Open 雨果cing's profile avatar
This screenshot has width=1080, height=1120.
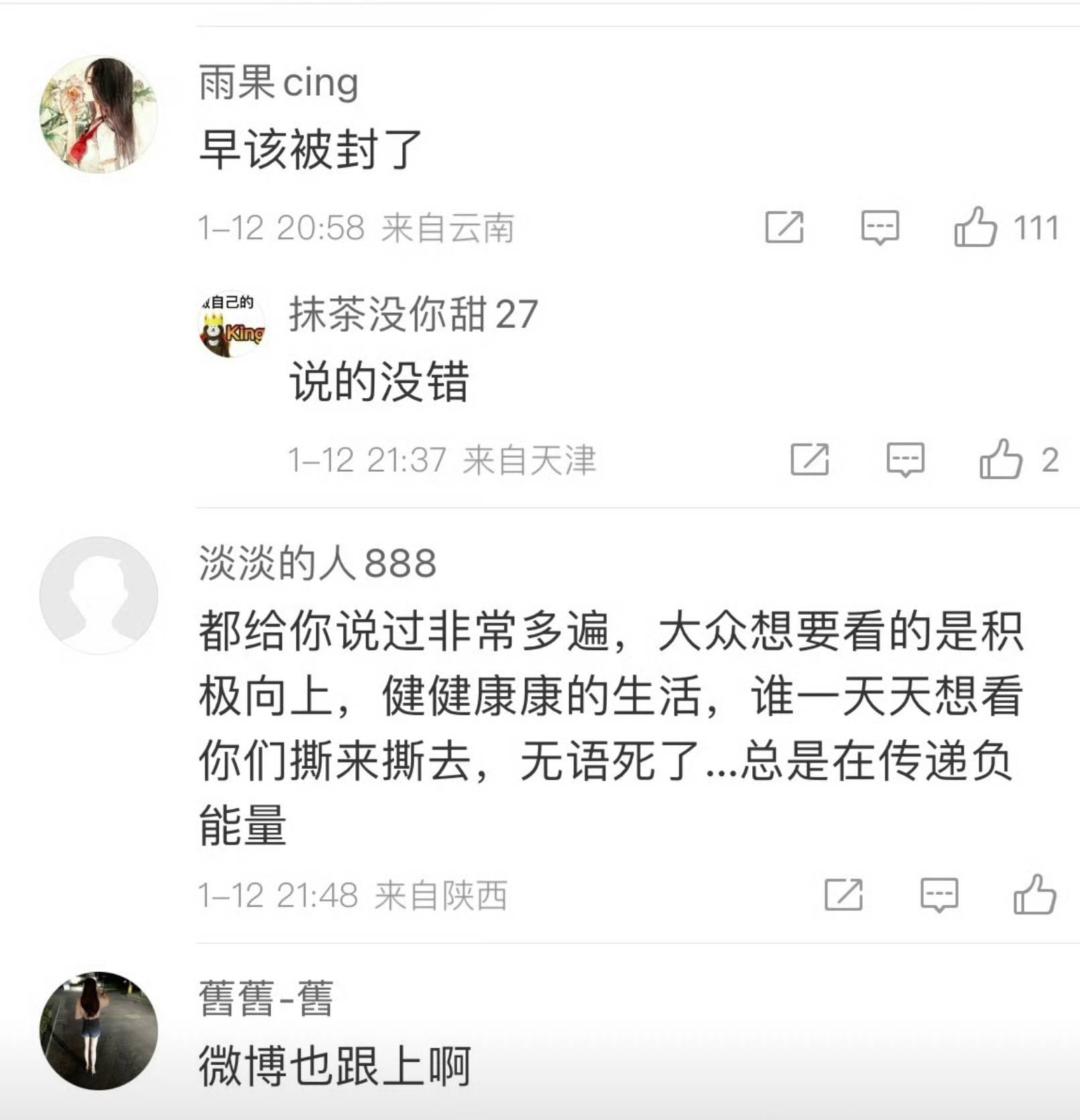[x=99, y=114]
